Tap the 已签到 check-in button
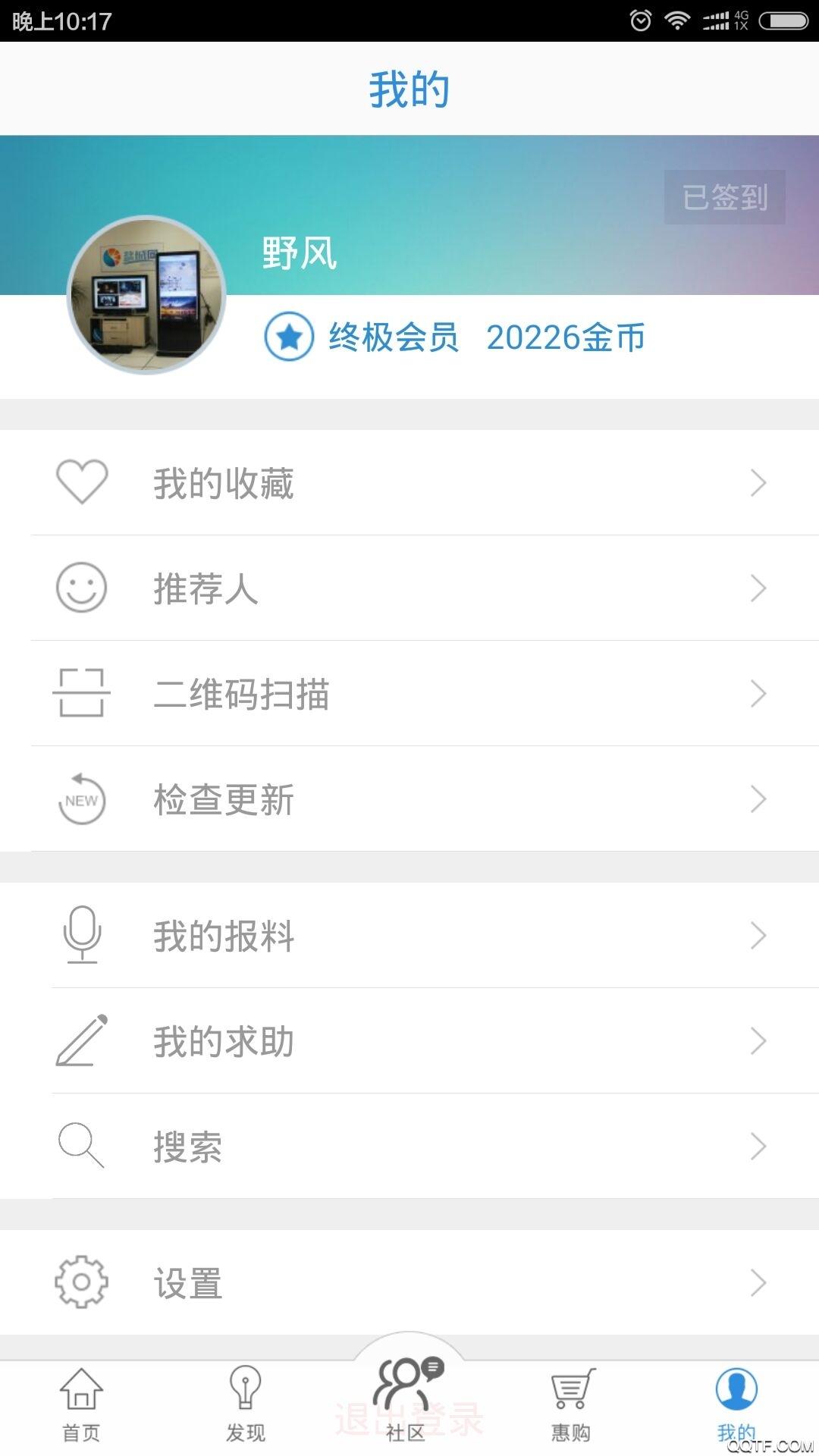The height and width of the screenshot is (1456, 819). coord(724,197)
